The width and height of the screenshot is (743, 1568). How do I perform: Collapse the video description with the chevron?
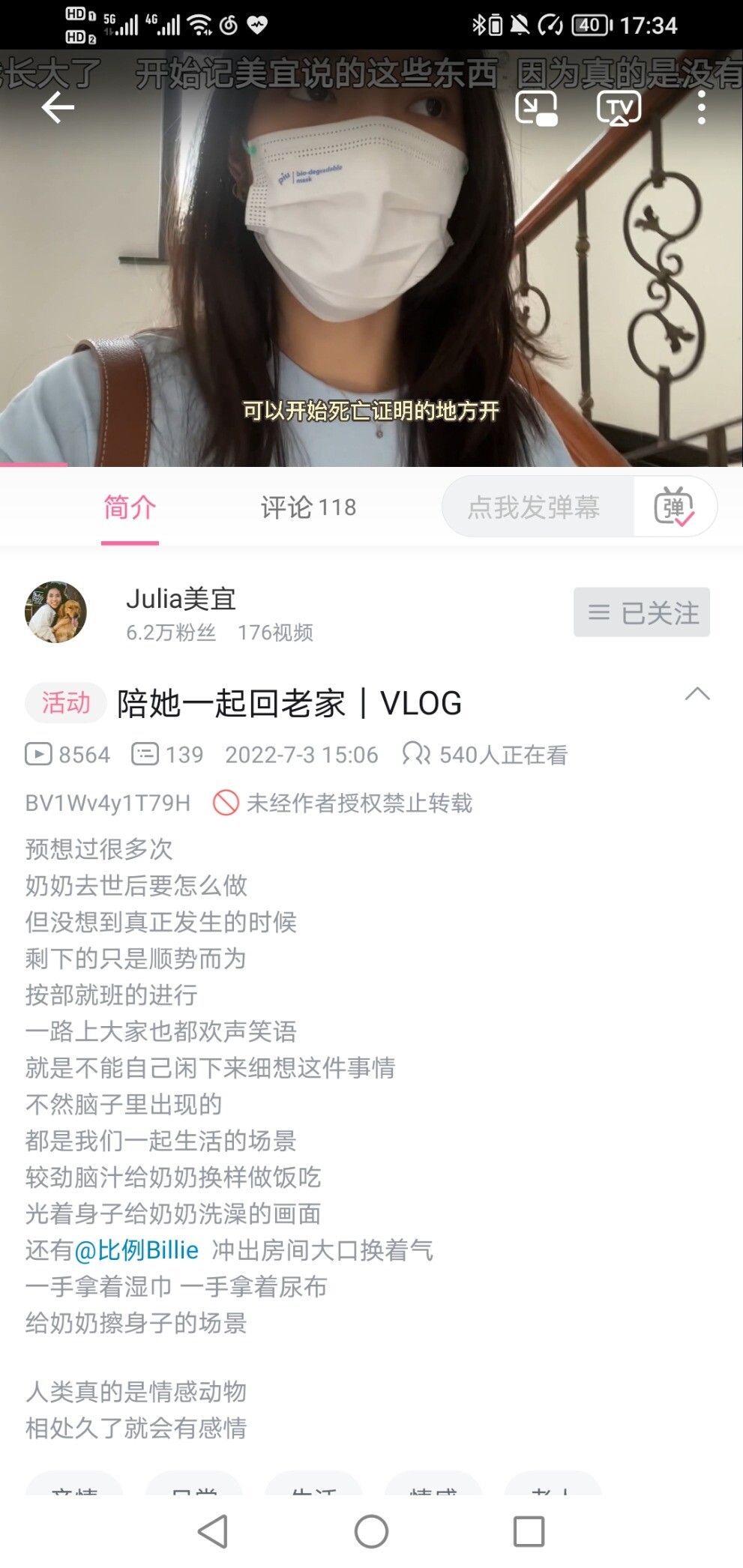697,694
